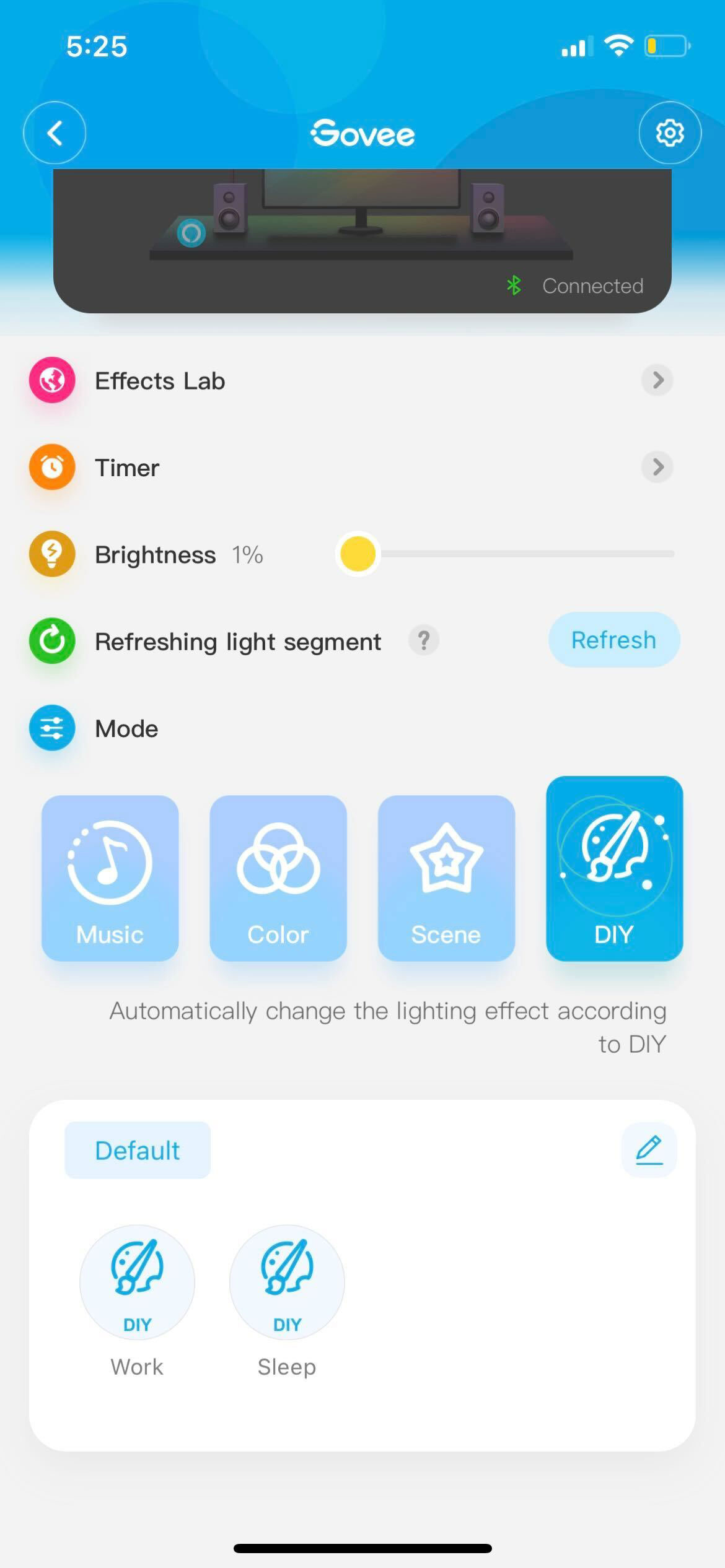The height and width of the screenshot is (1568, 725).
Task: Switch to Color mode
Action: tap(278, 878)
